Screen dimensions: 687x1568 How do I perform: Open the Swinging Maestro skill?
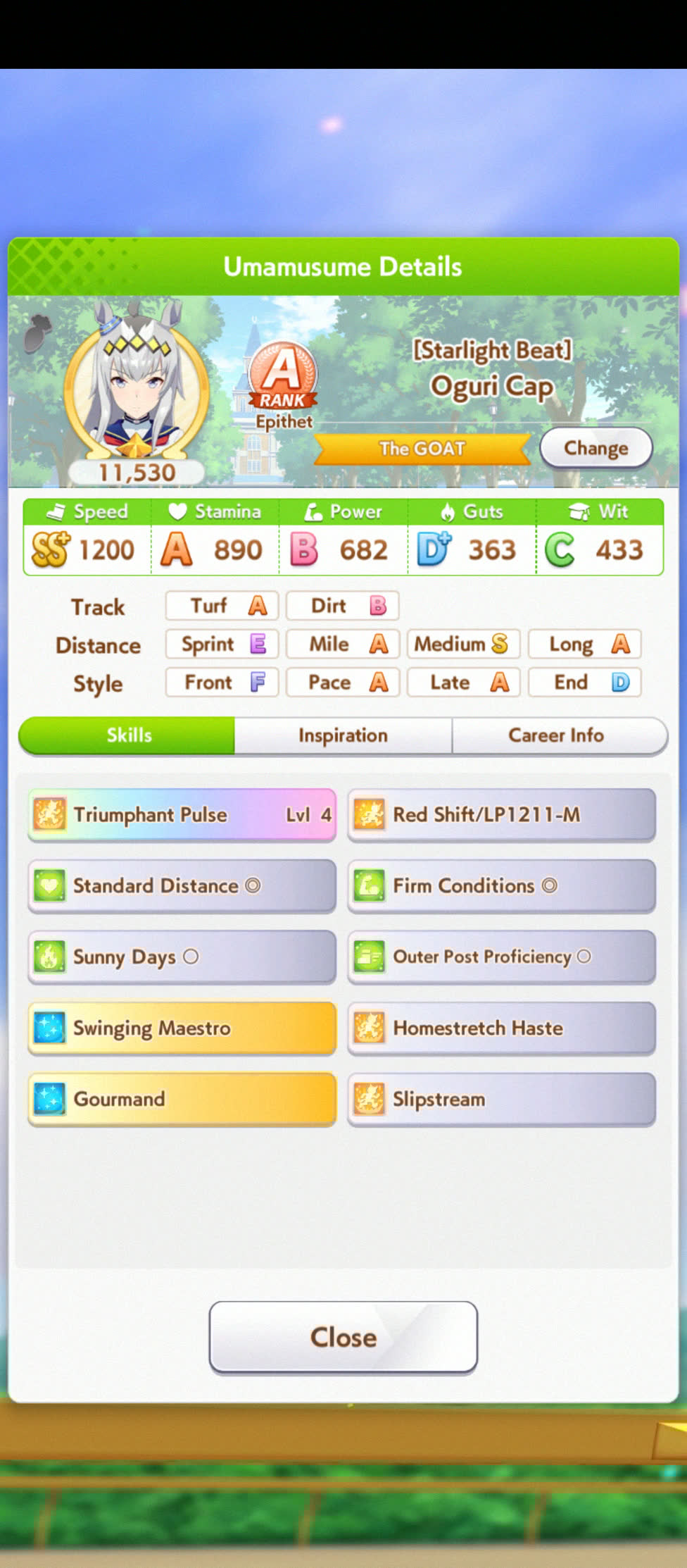182,1028
